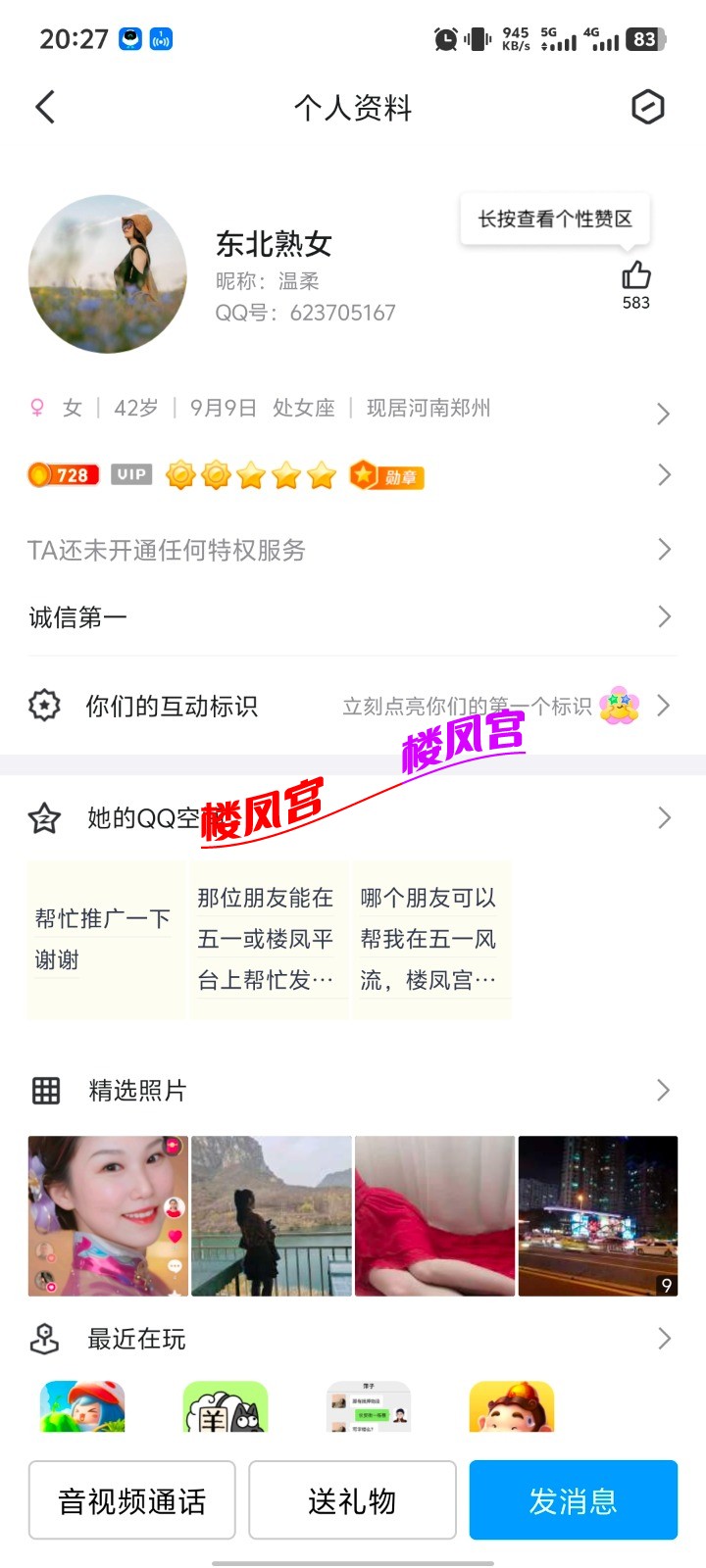View the selfie photo with flower hairpin
This screenshot has height=1568, width=706.
(x=108, y=1216)
